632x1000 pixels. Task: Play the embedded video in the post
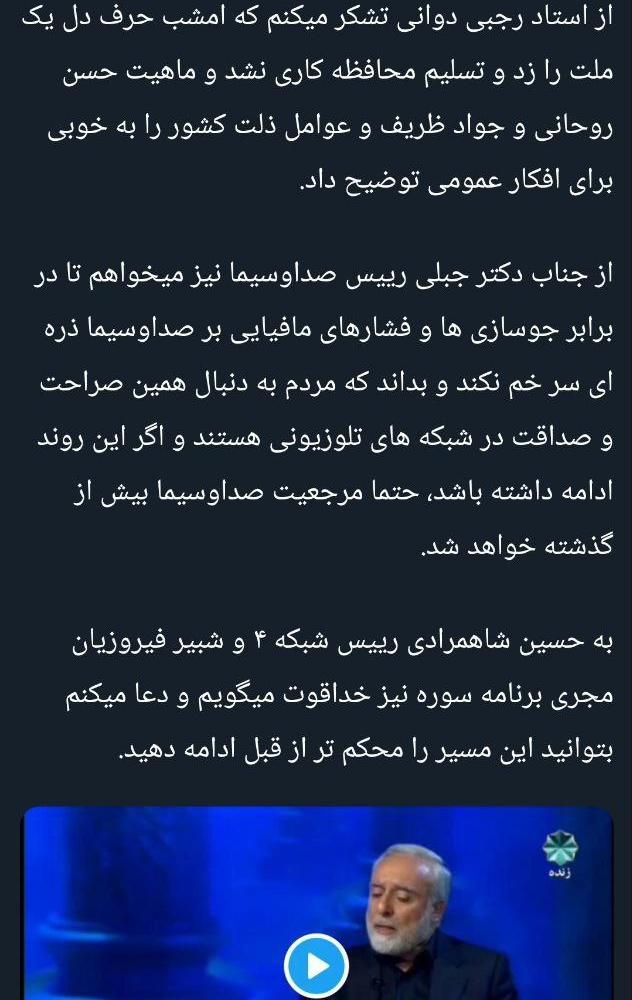click(x=316, y=967)
